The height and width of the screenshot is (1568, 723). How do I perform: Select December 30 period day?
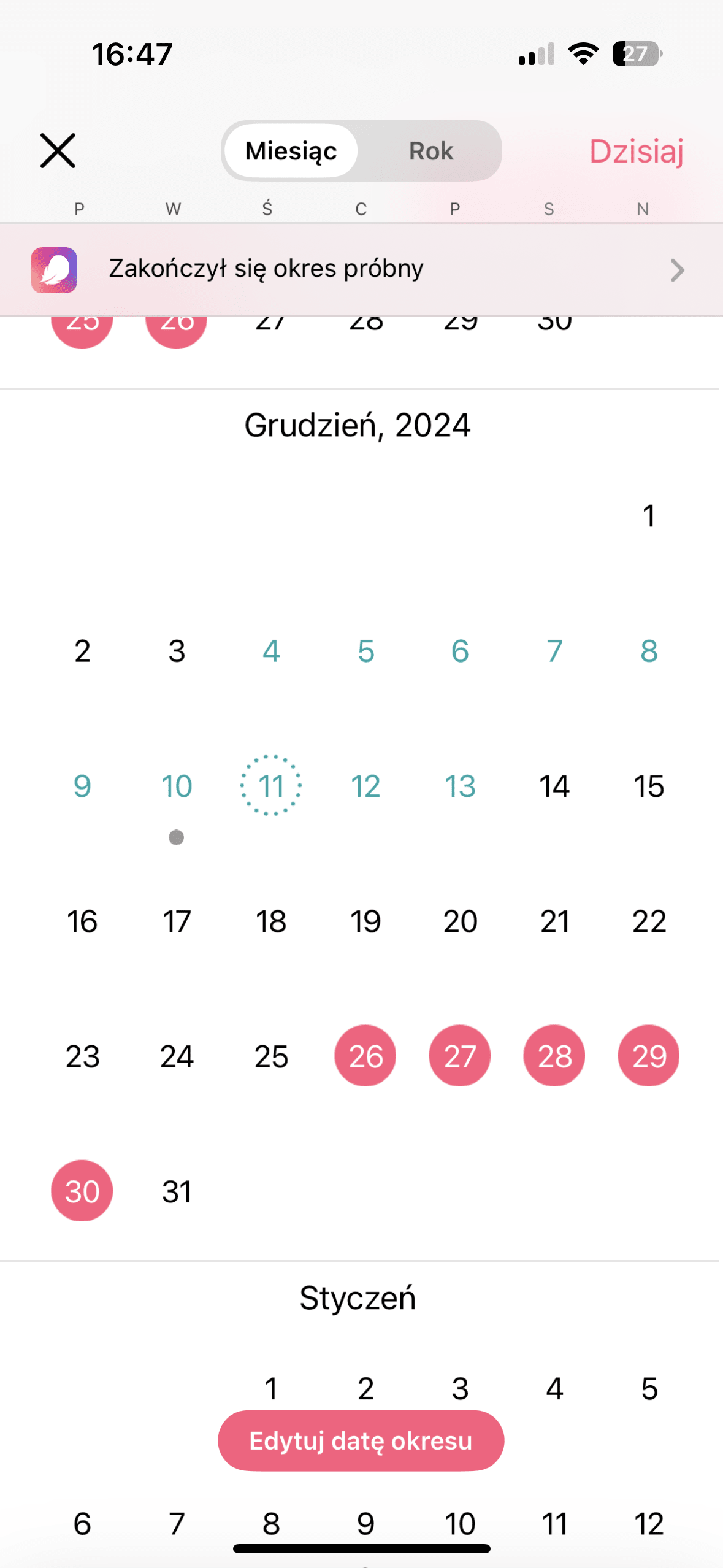[82, 1191]
